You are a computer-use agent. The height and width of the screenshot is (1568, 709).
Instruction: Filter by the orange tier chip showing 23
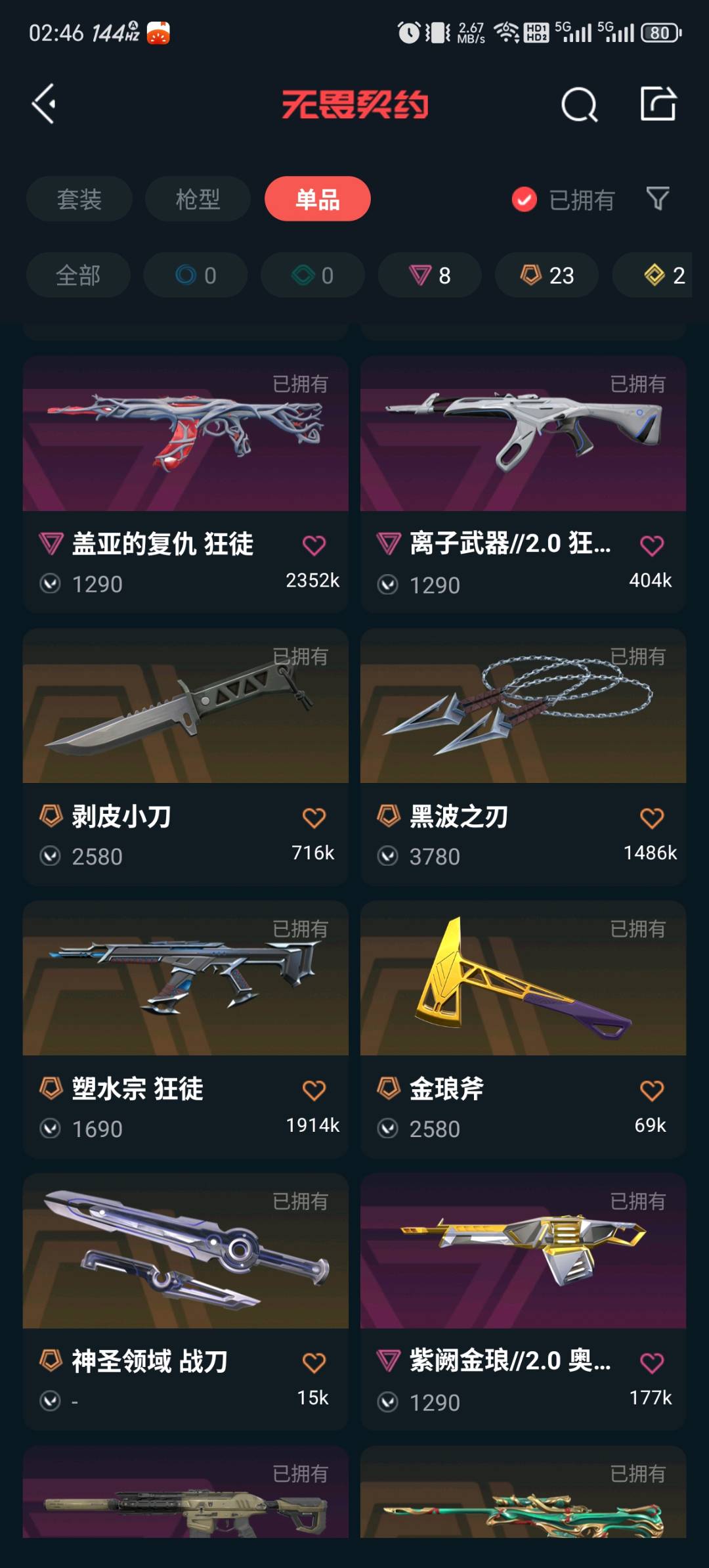coord(547,275)
